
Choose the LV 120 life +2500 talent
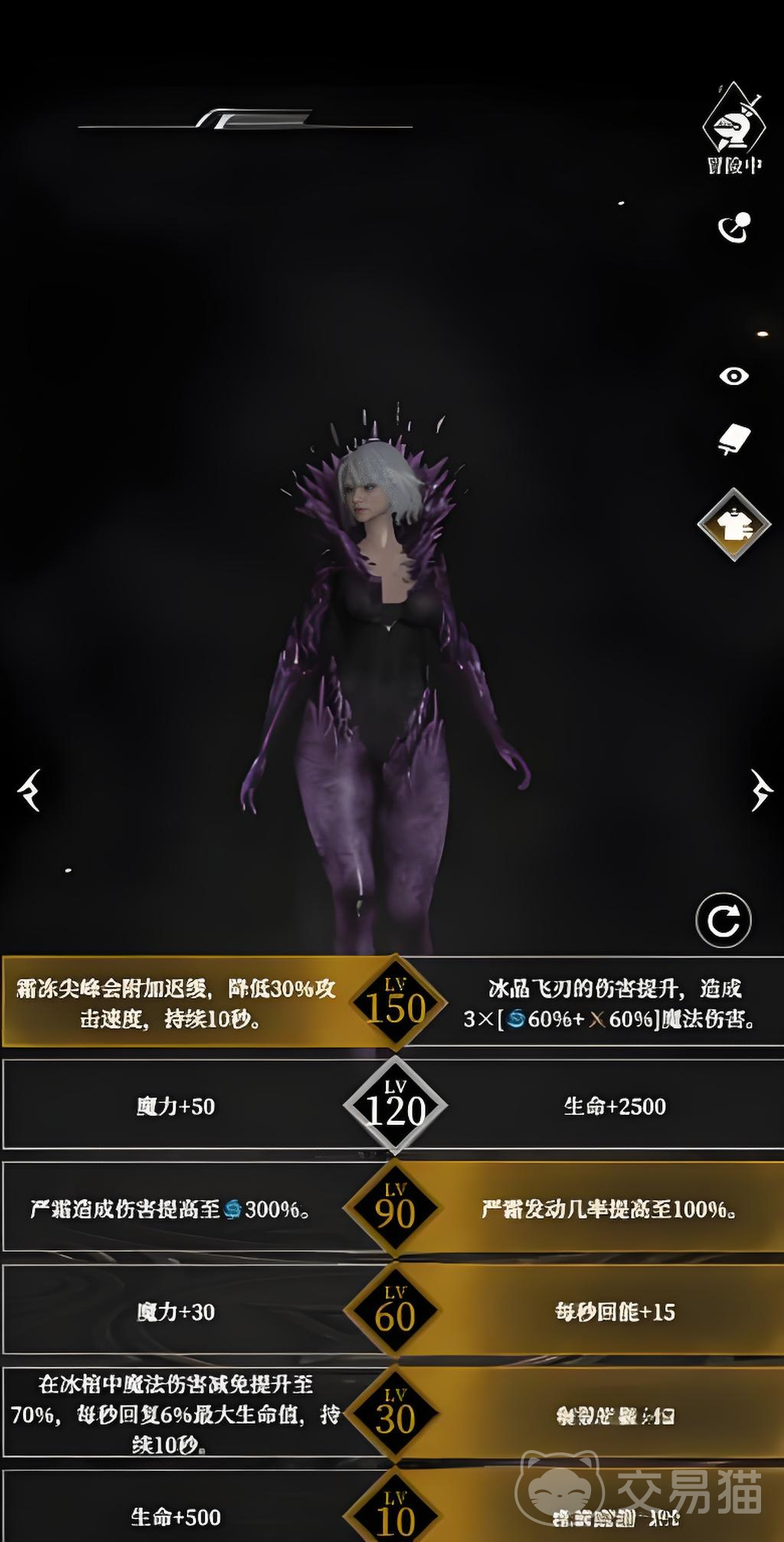click(614, 1106)
